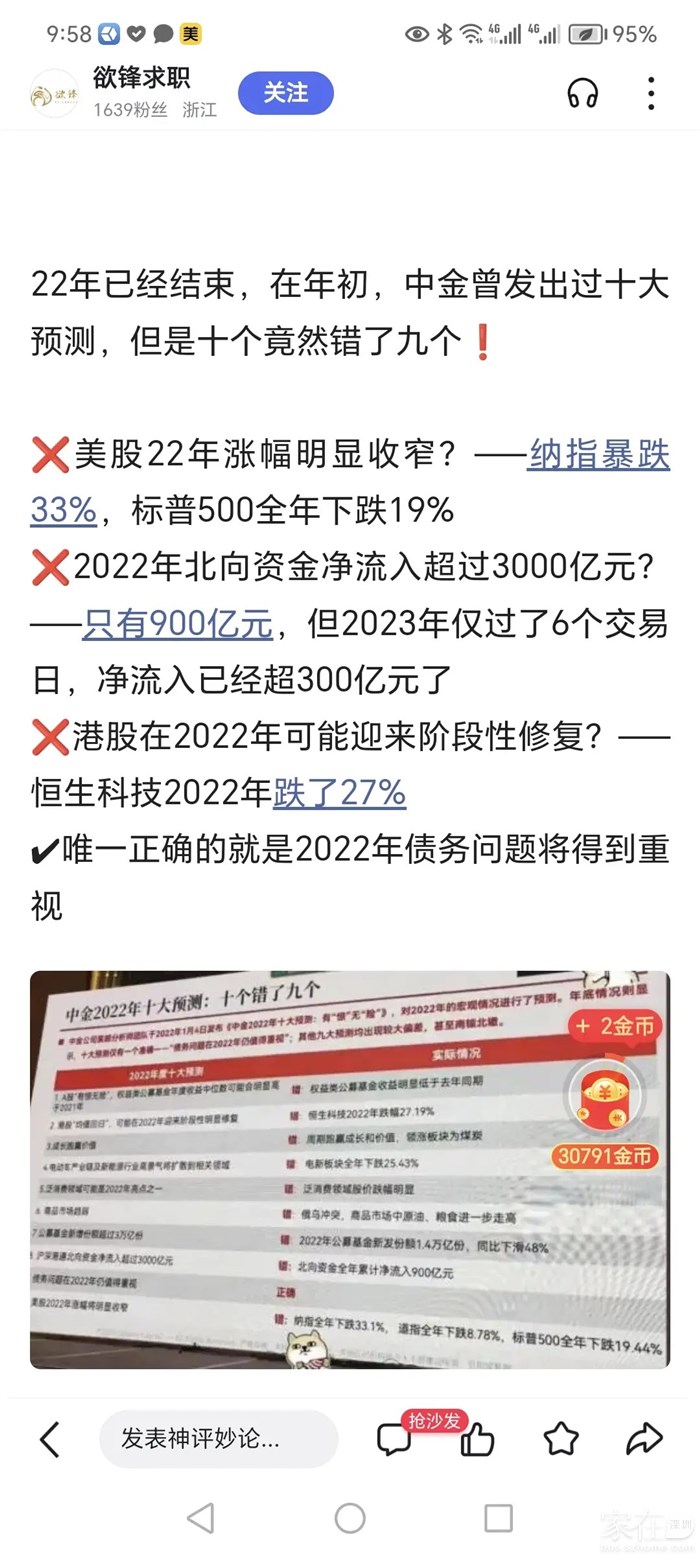Open comments with 抢沙发 bubble
Screen dimensions: 700x1555
point(394,1439)
